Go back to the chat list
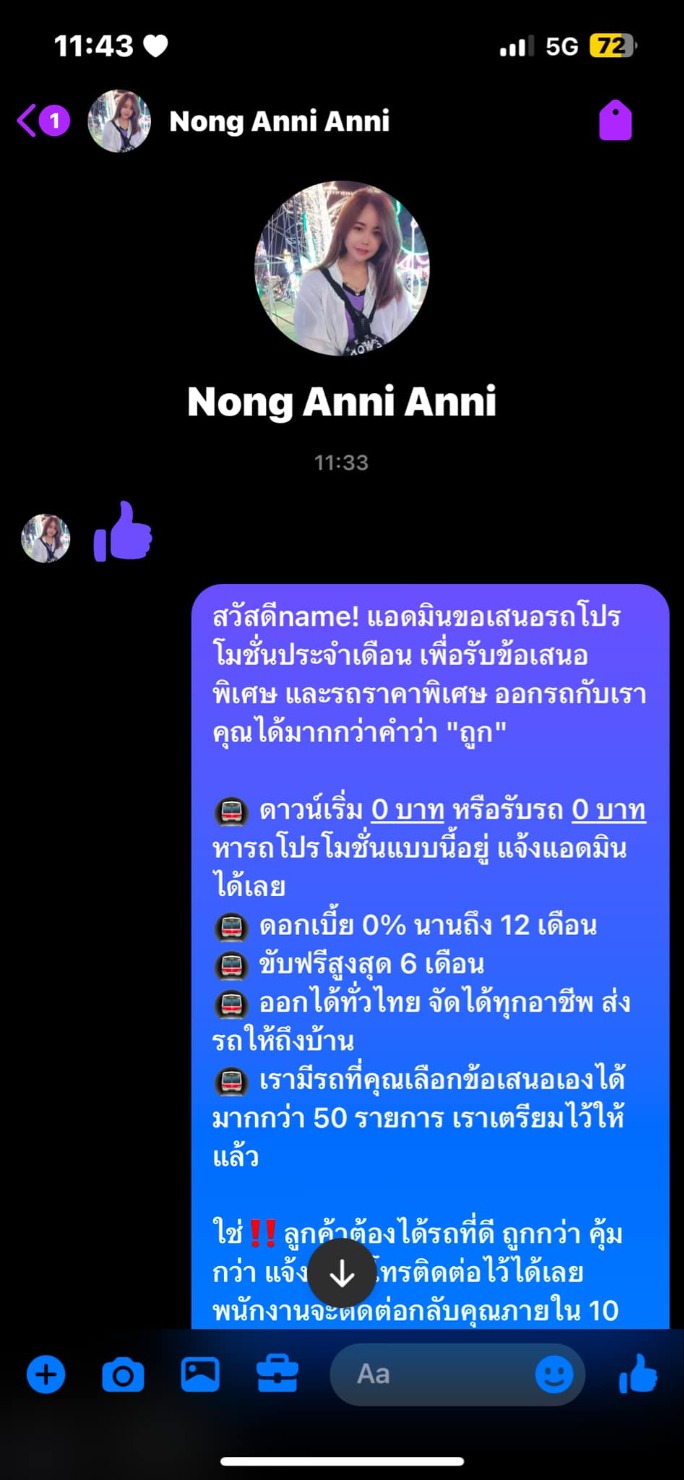This screenshot has width=684, height=1480. [x=42, y=121]
